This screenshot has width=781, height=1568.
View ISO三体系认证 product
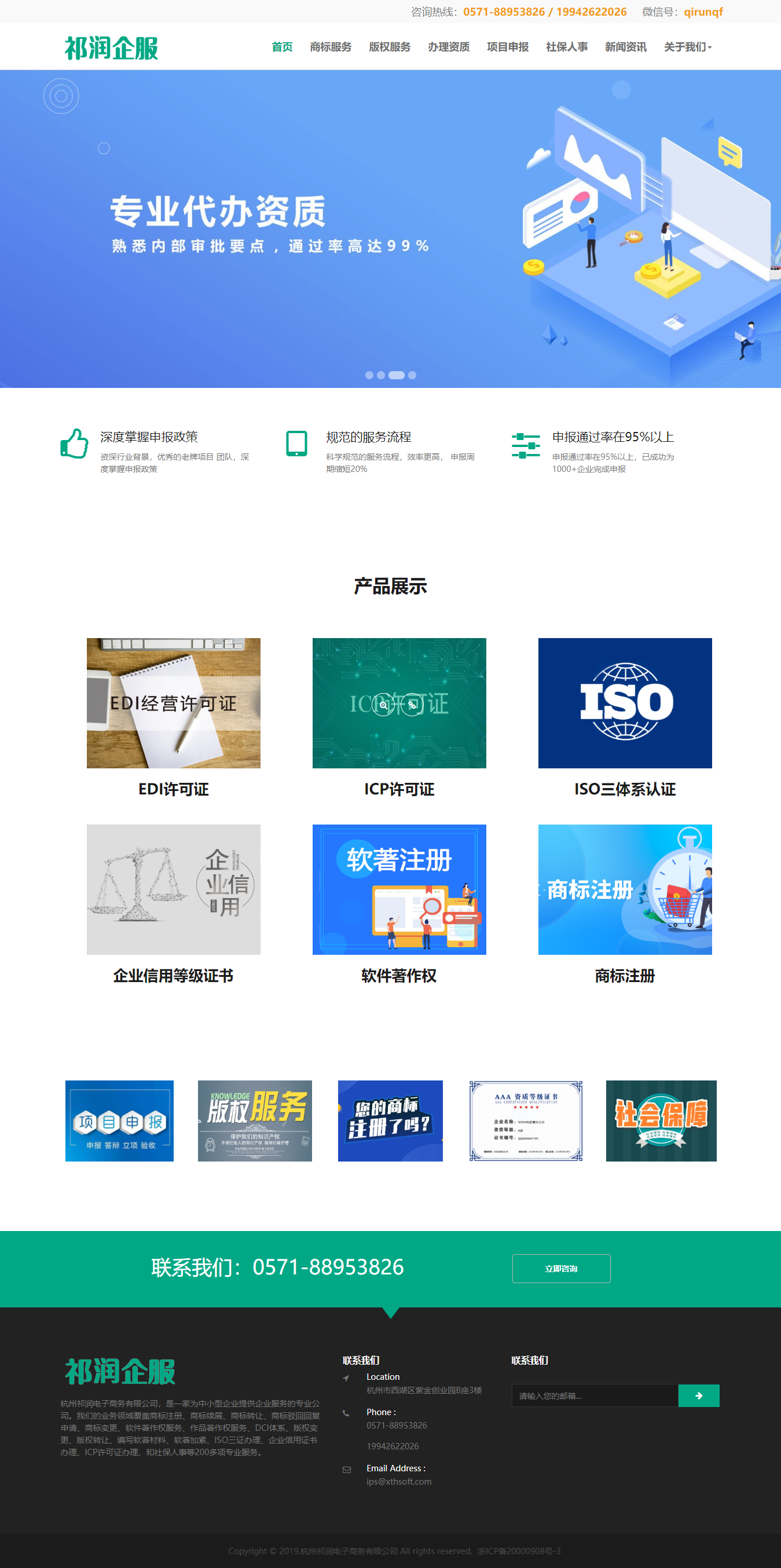pyautogui.click(x=625, y=703)
